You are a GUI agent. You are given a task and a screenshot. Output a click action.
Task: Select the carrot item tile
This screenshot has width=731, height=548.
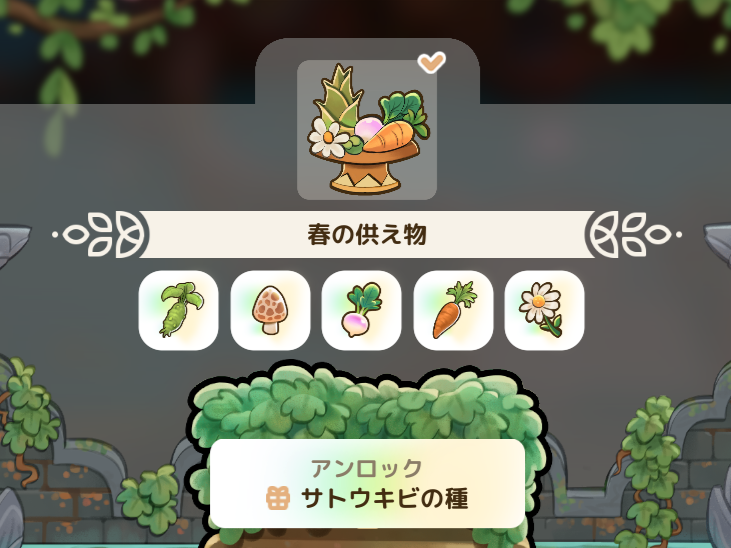(x=453, y=310)
